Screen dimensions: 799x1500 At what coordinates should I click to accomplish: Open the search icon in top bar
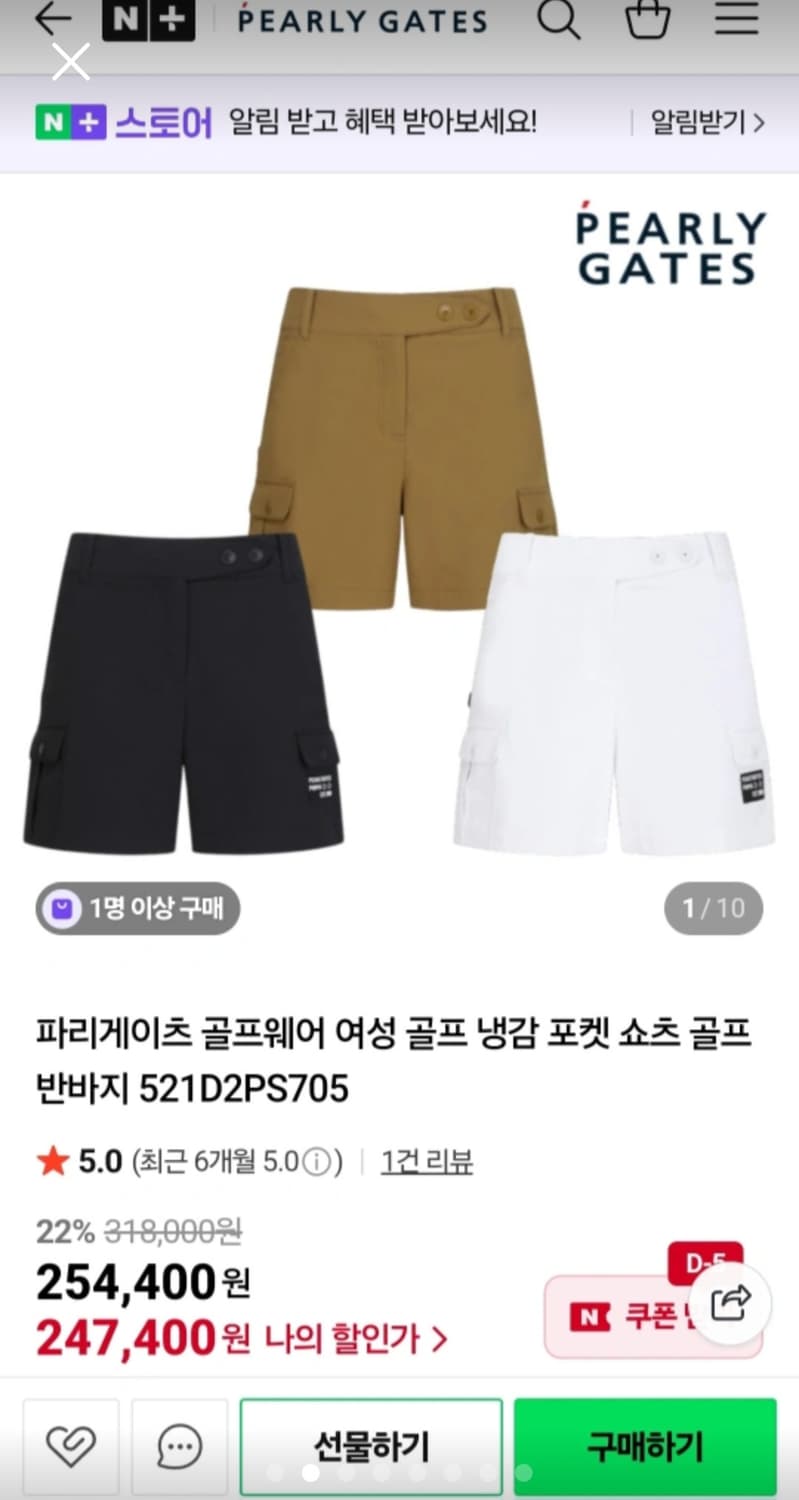560,22
